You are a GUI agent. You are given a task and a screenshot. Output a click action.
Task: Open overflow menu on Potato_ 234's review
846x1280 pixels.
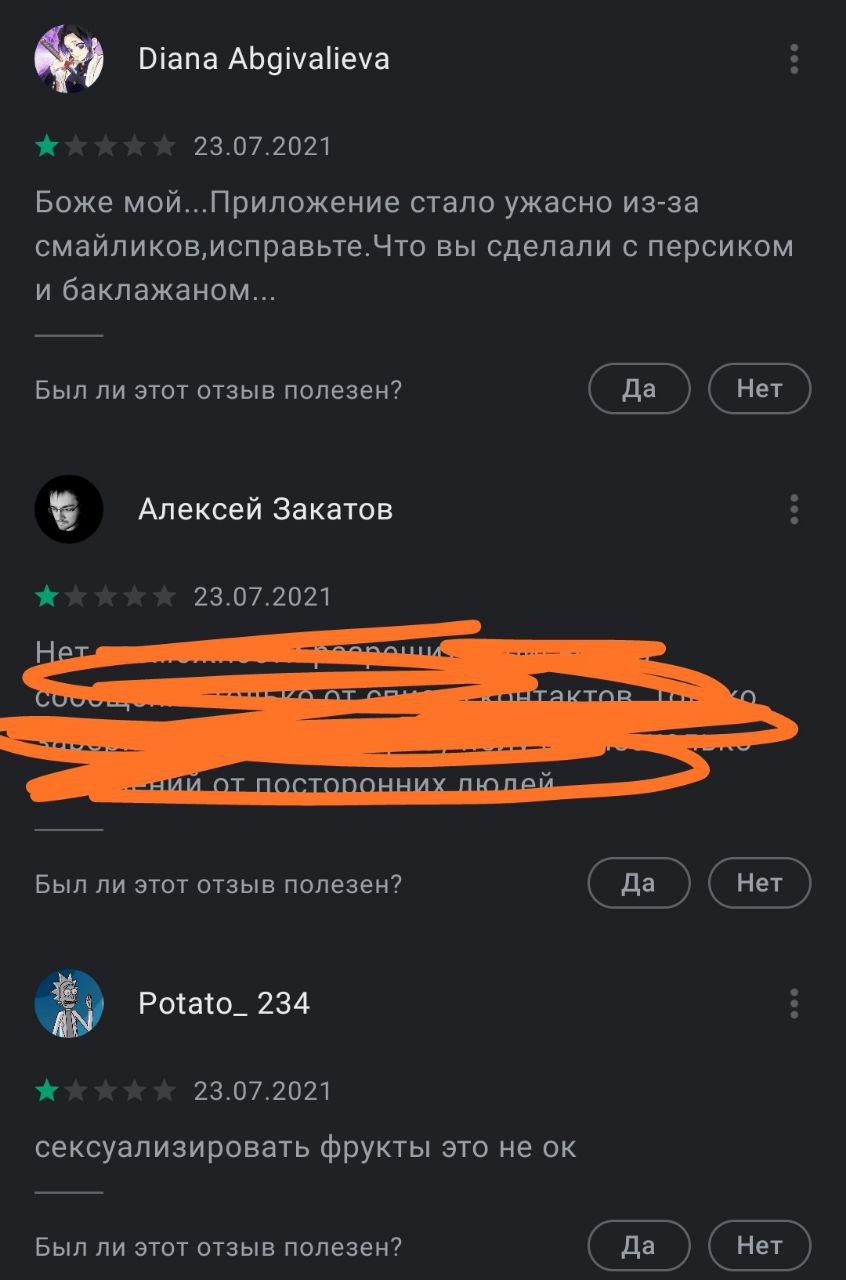point(794,1003)
